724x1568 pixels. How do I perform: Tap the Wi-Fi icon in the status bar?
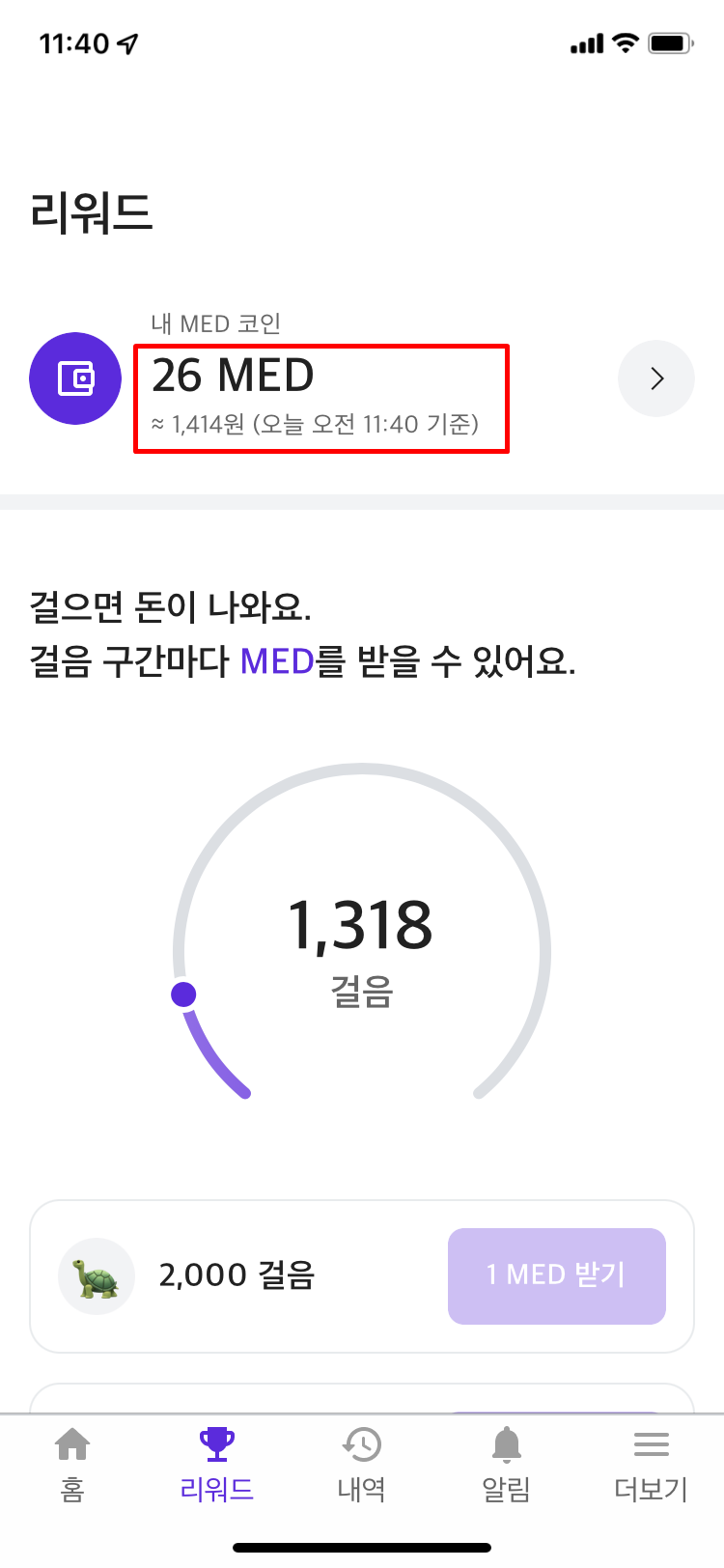tap(624, 42)
